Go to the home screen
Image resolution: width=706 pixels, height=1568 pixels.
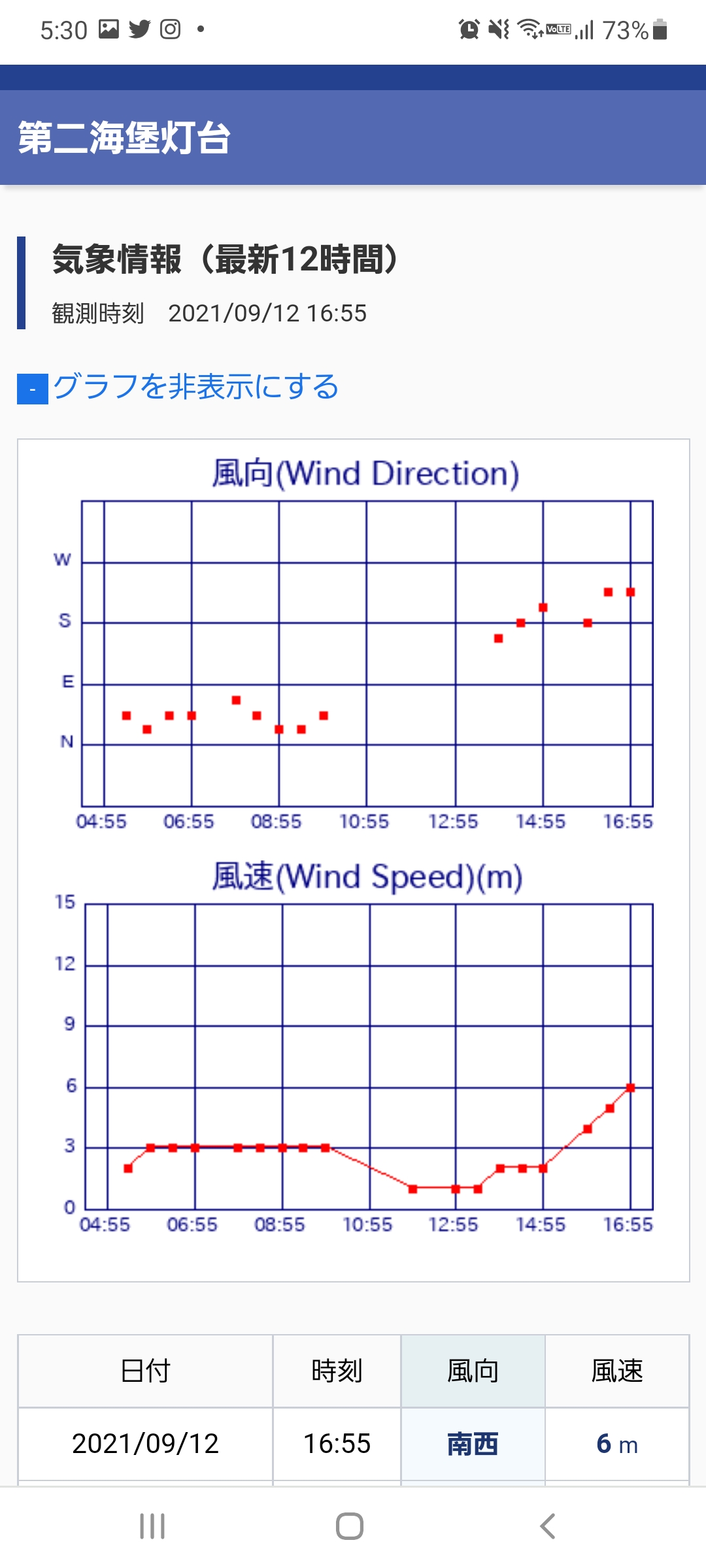[350, 1526]
